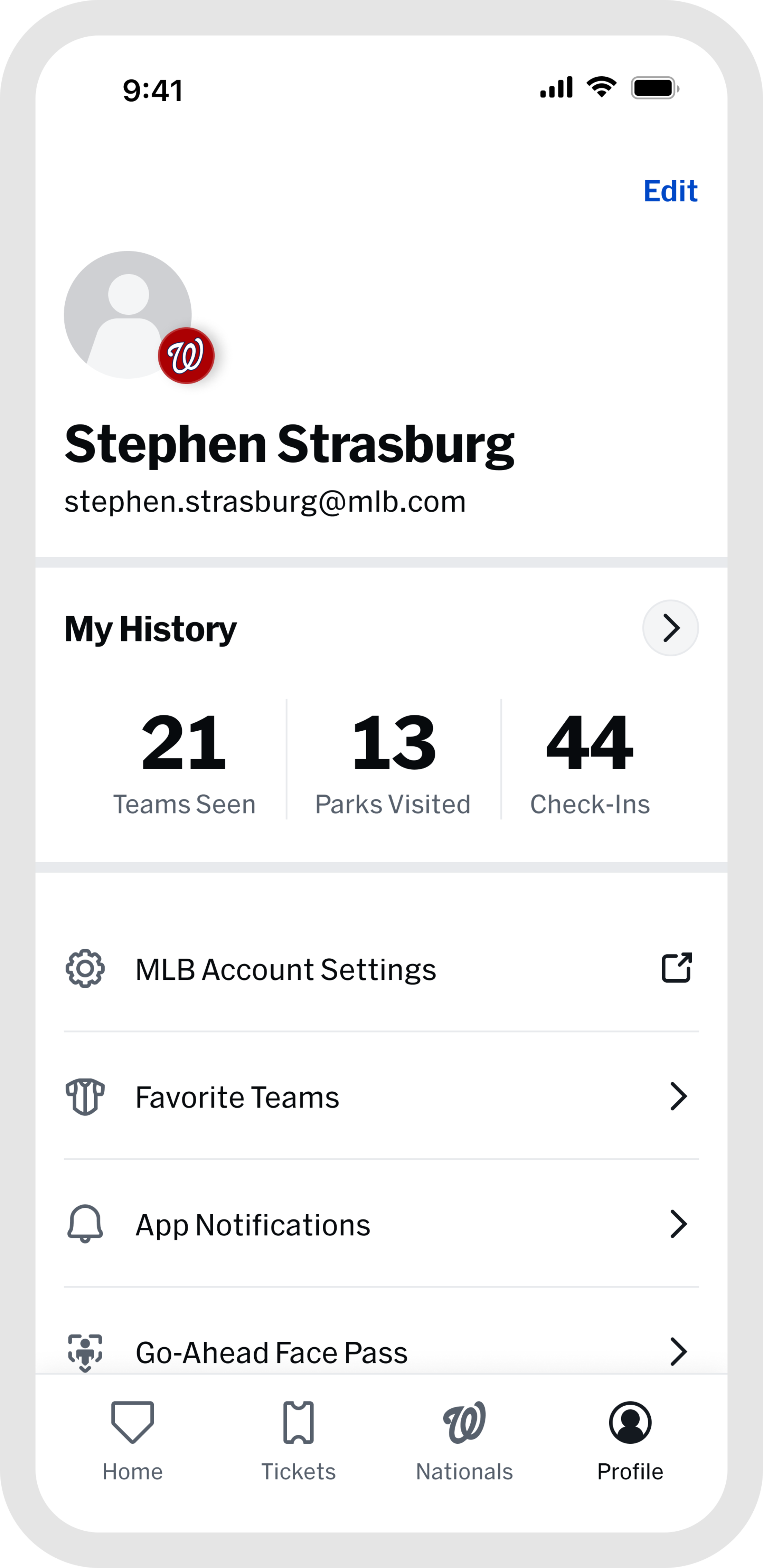The width and height of the screenshot is (763, 1568).
Task: Tap Edit to modify the profile
Action: click(x=670, y=191)
